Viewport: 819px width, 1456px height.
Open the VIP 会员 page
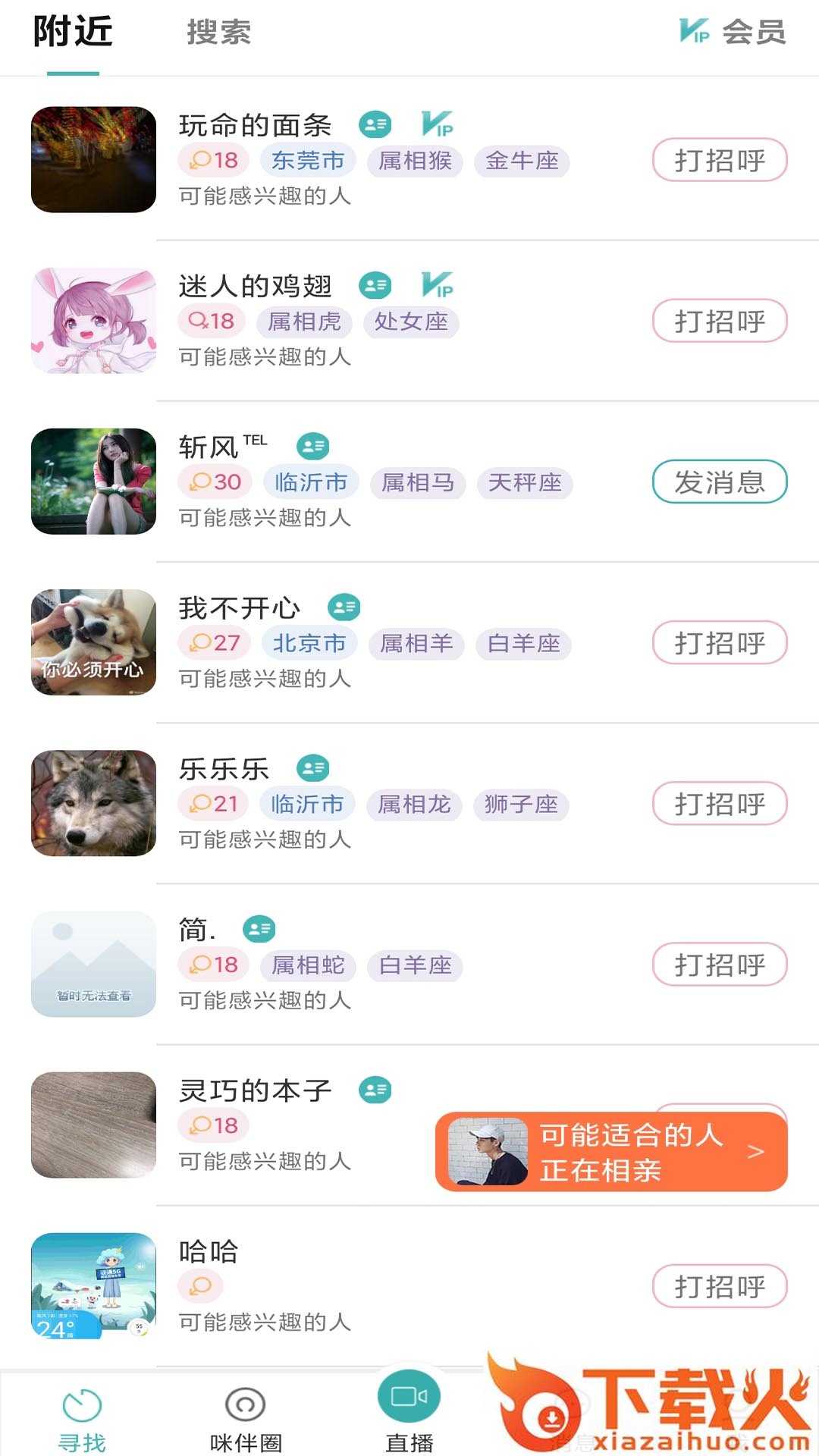[x=733, y=32]
